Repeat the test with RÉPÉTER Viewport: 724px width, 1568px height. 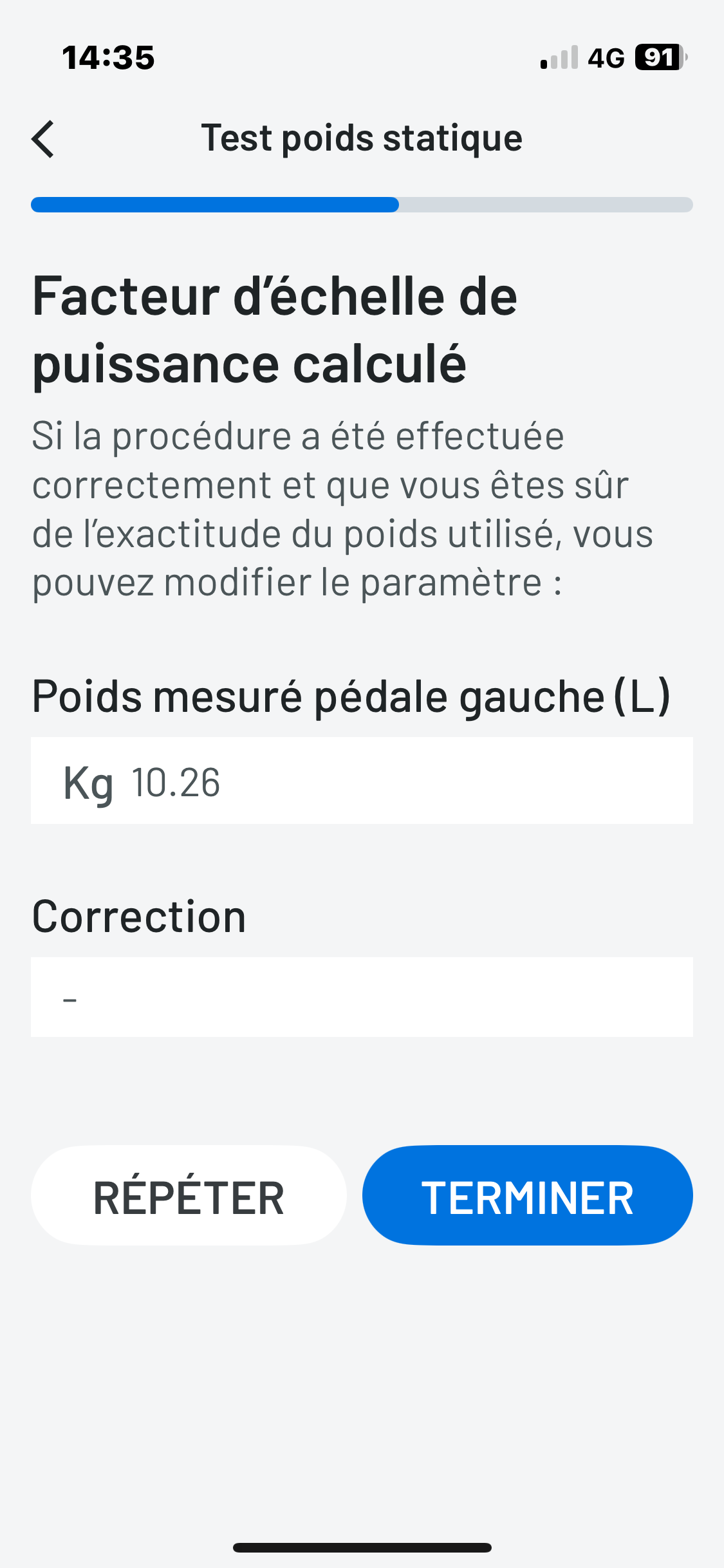coord(189,1195)
